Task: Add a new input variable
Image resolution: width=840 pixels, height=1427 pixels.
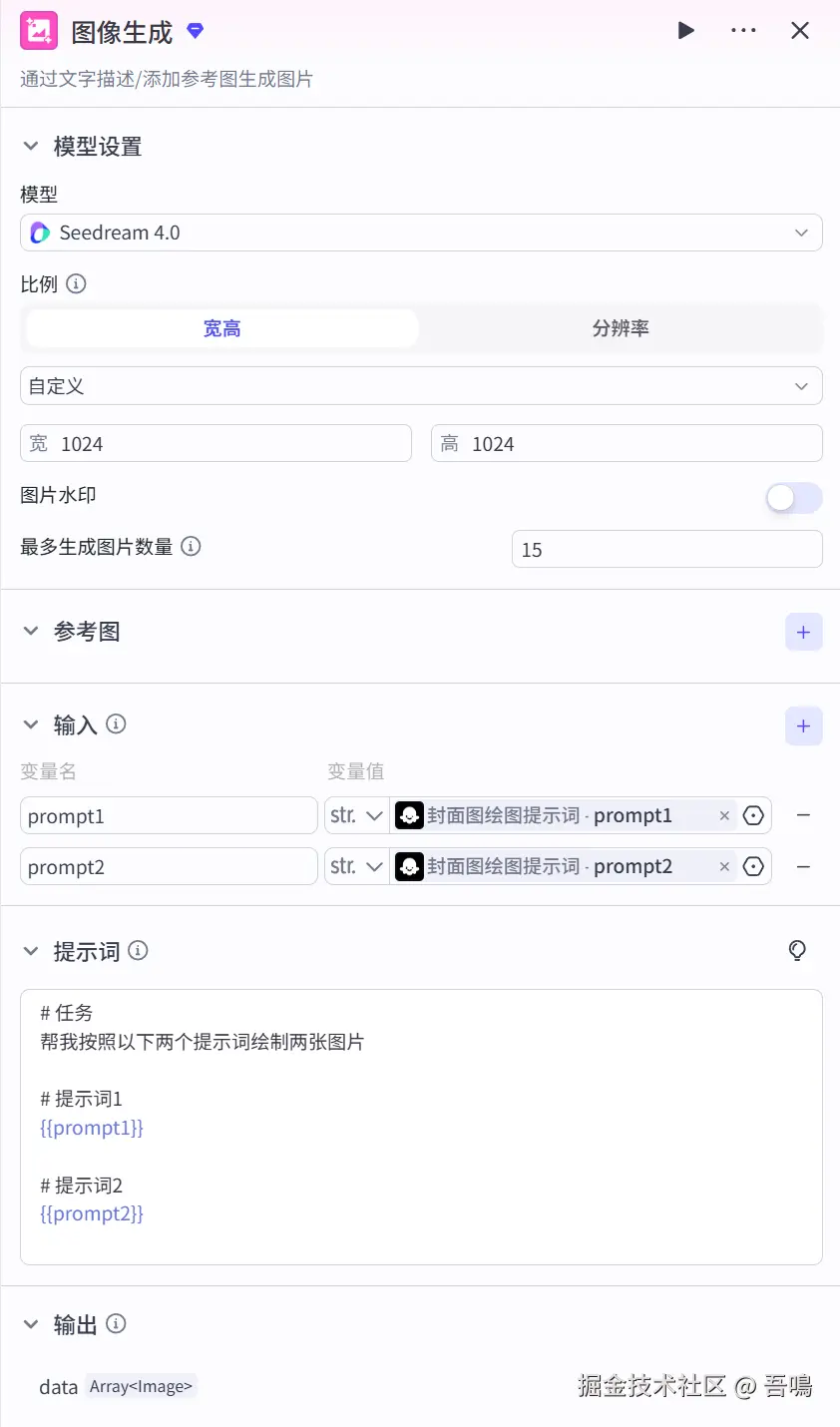Action: point(803,726)
